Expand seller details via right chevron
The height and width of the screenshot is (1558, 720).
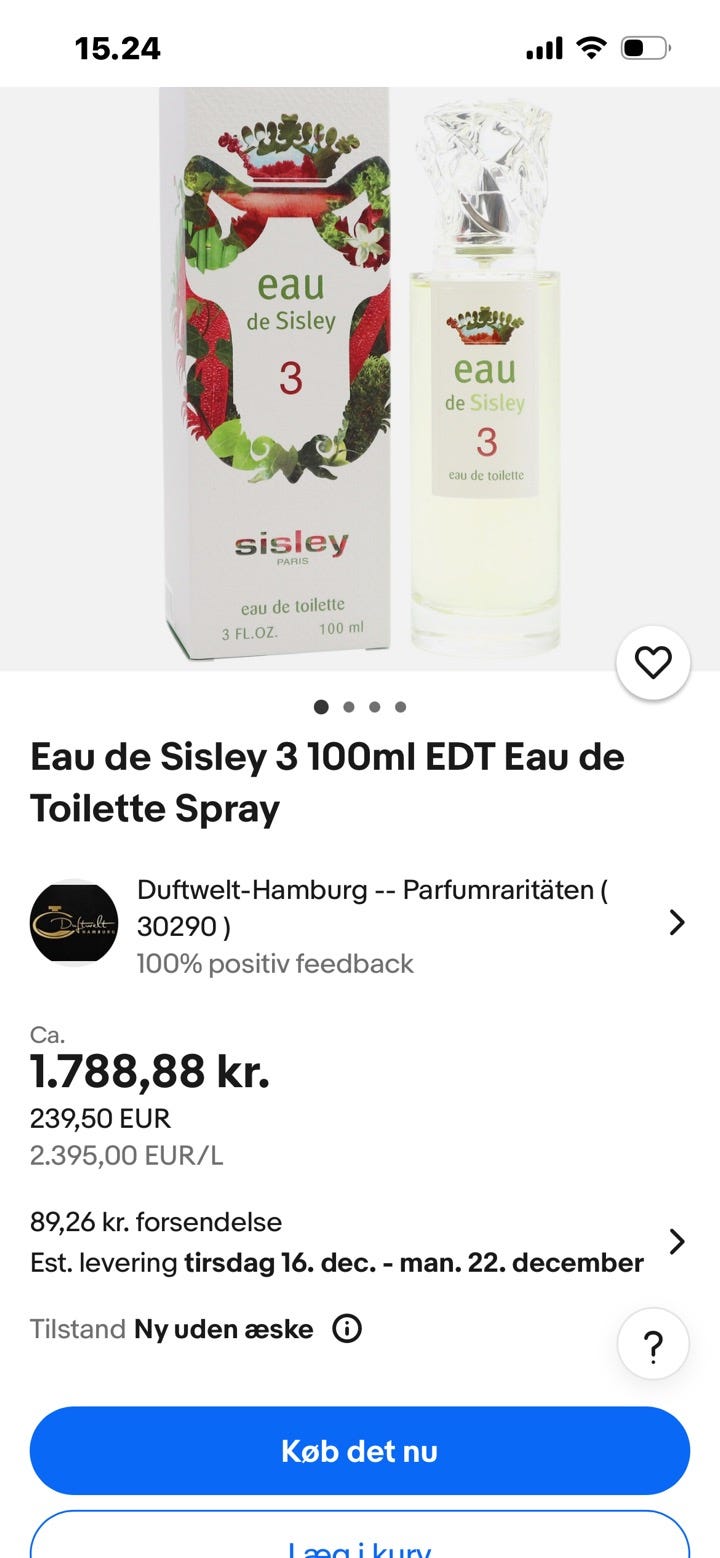click(676, 922)
